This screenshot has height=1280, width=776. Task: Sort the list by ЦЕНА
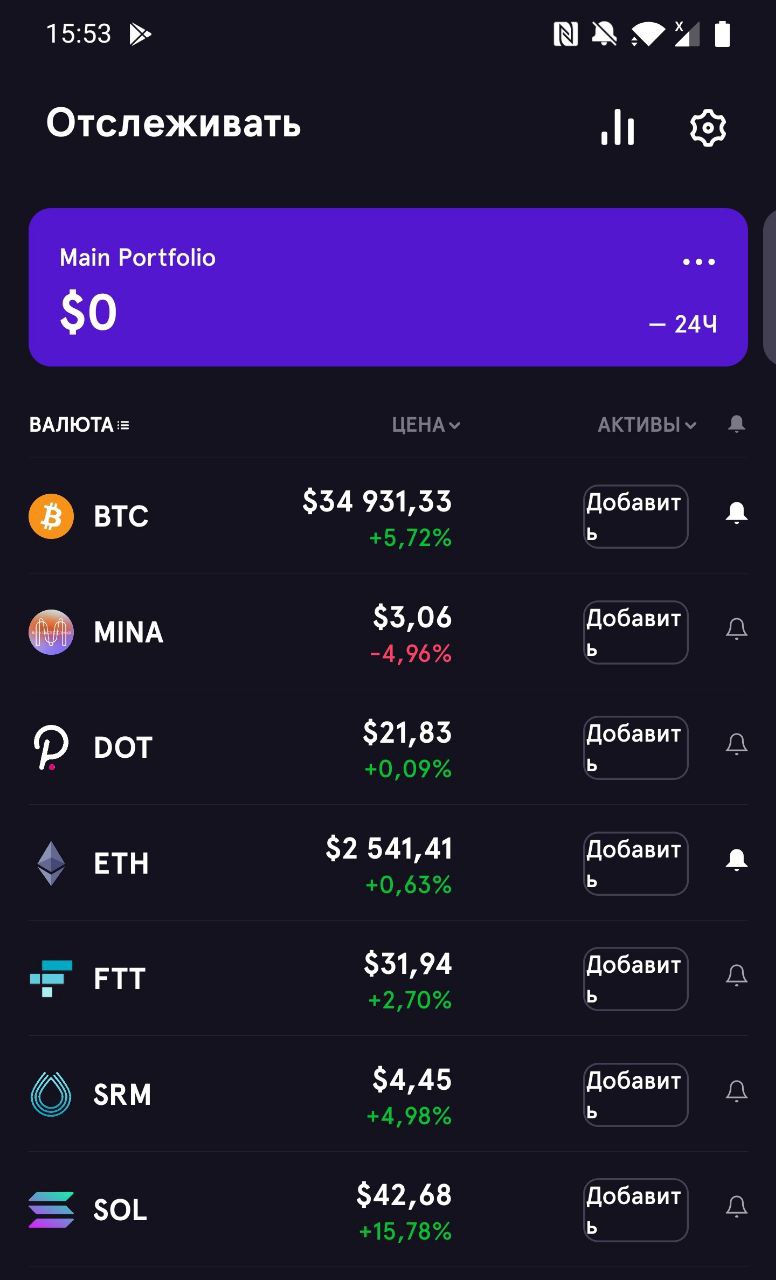point(426,425)
